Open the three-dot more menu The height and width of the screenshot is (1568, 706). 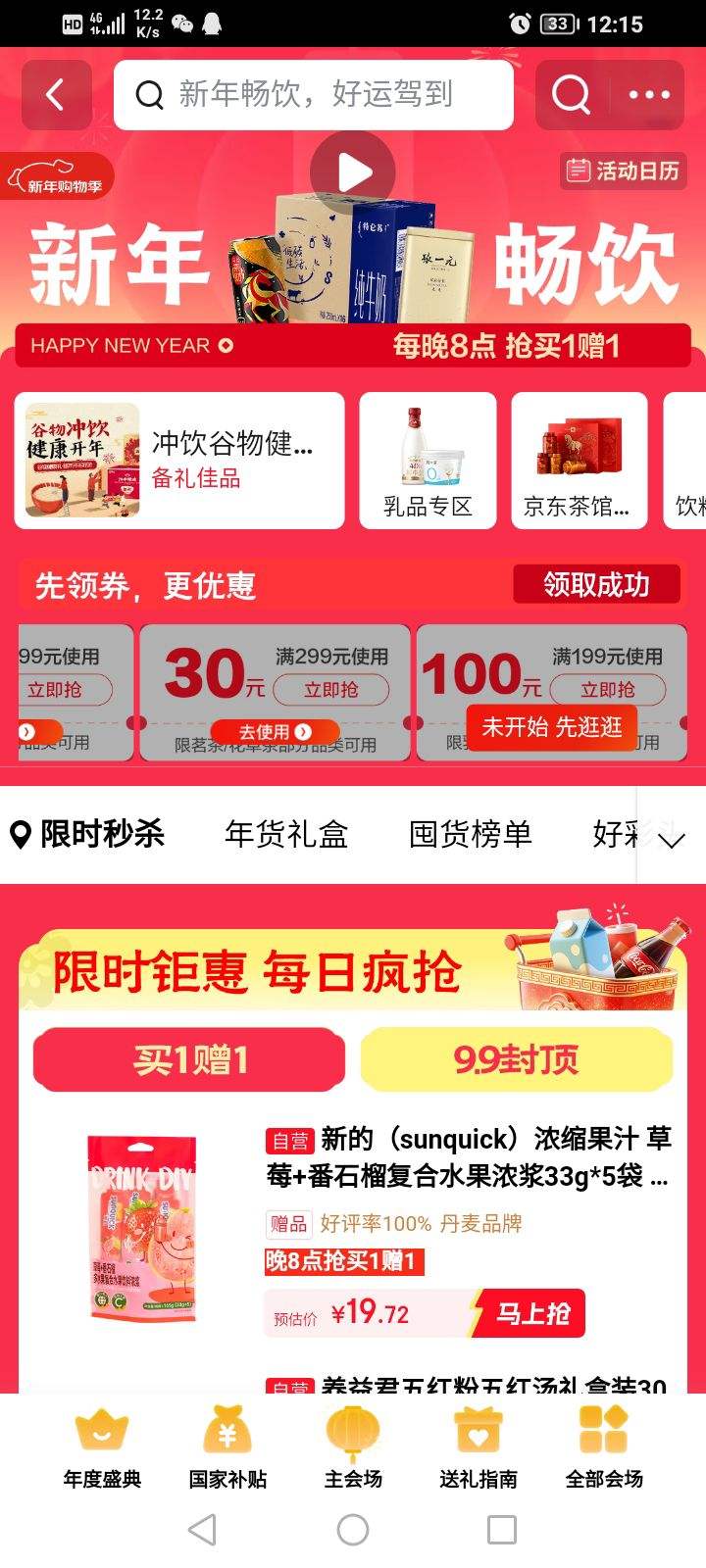click(x=649, y=94)
